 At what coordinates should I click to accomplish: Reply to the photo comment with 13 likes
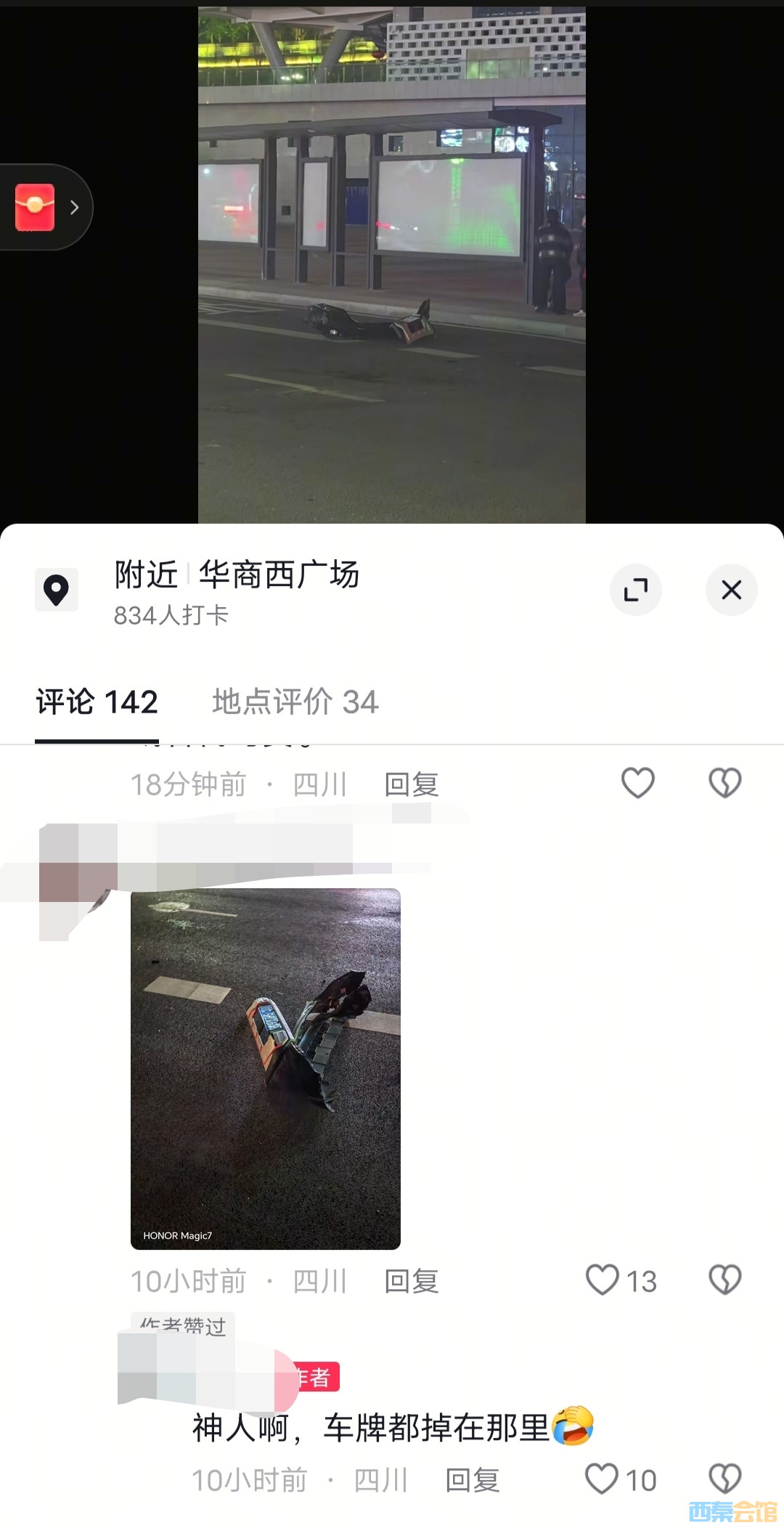(411, 1282)
